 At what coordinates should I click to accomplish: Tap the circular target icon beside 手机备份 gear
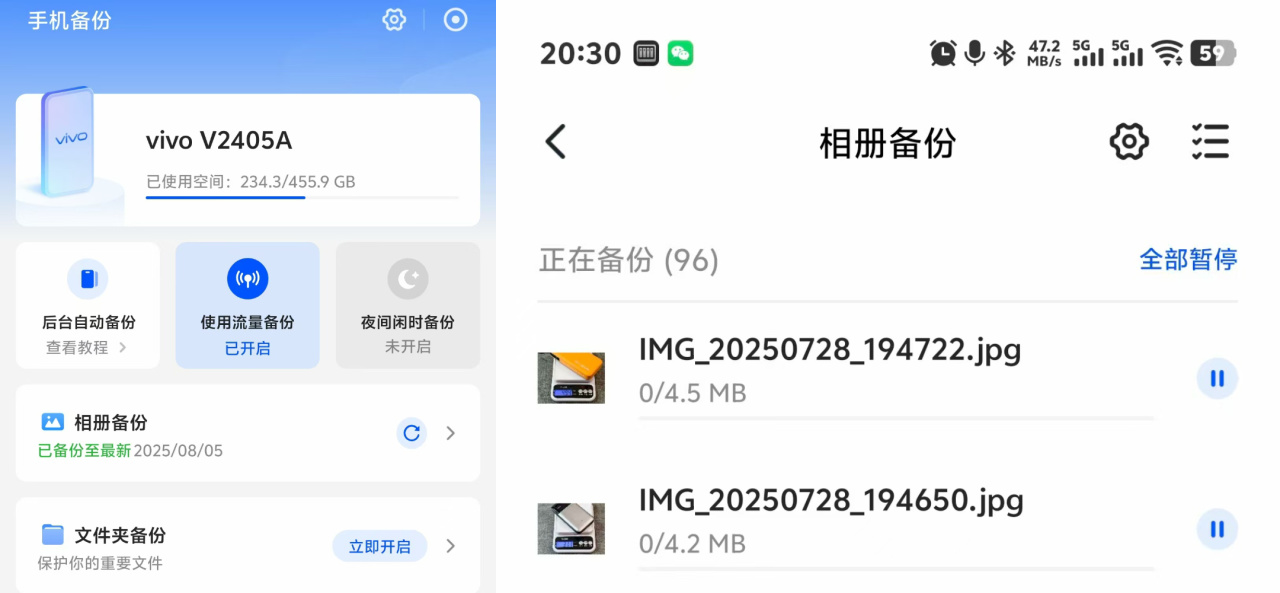coord(456,20)
